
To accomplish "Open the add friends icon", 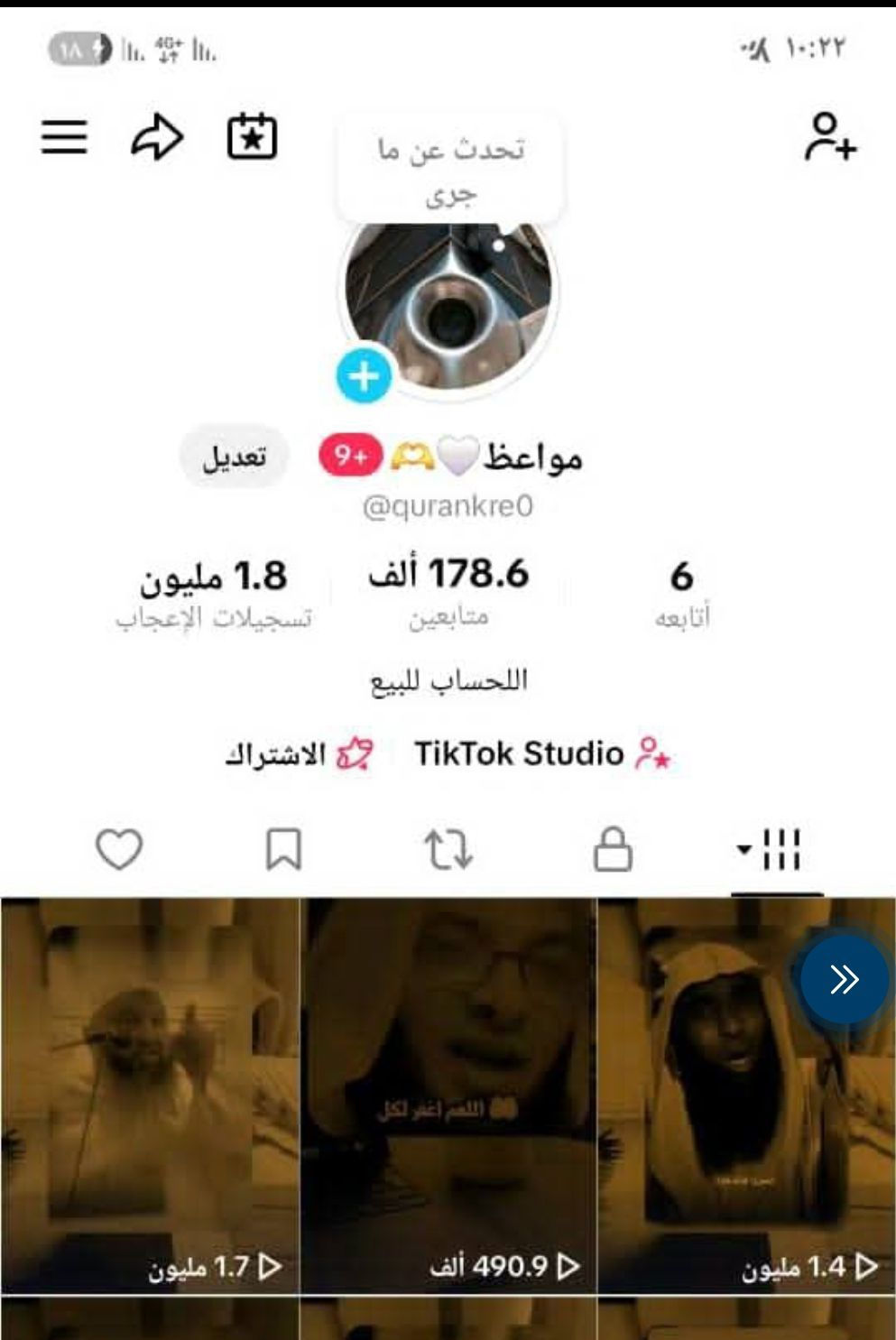I will pyautogui.click(x=829, y=137).
